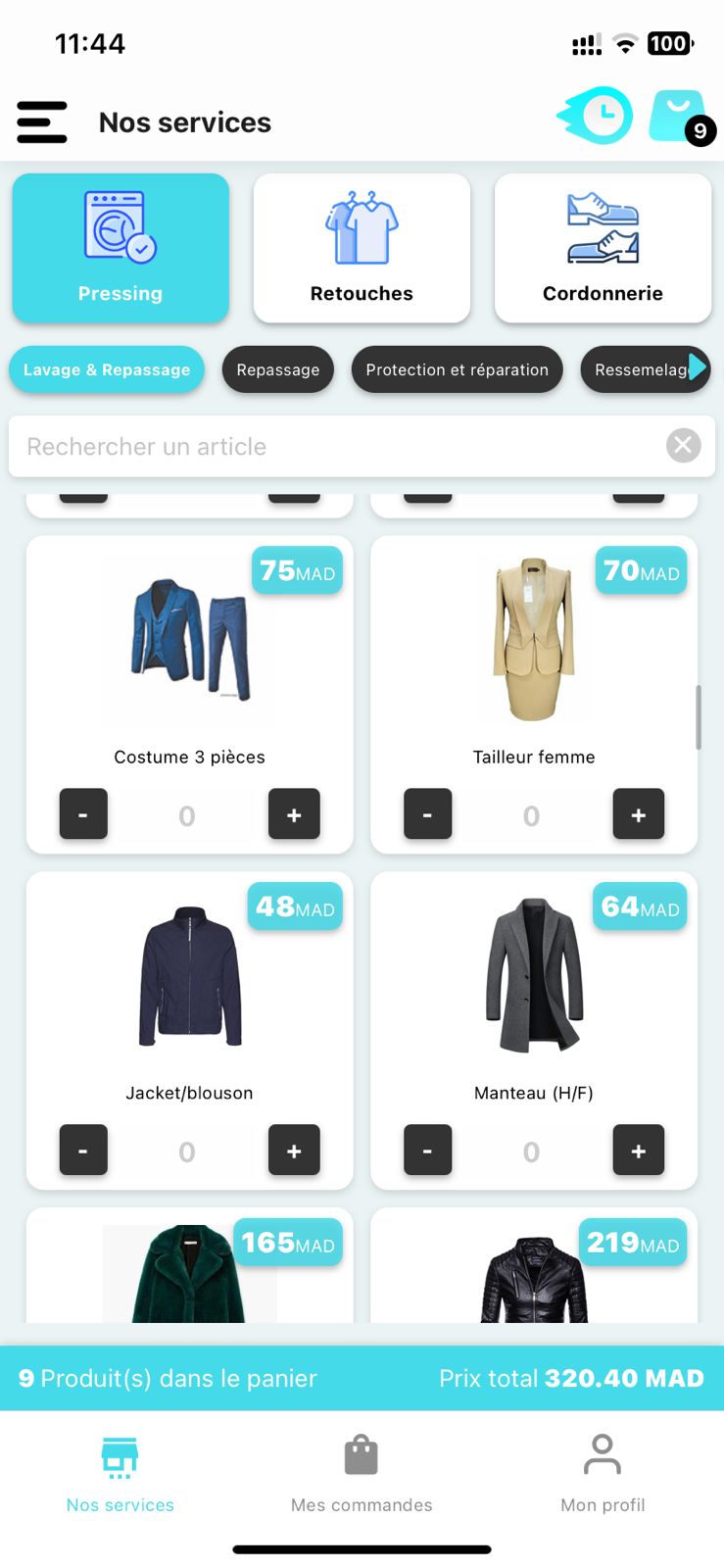Choose the Repassage filter chip
Screen dimensions: 724x1568
pos(278,369)
